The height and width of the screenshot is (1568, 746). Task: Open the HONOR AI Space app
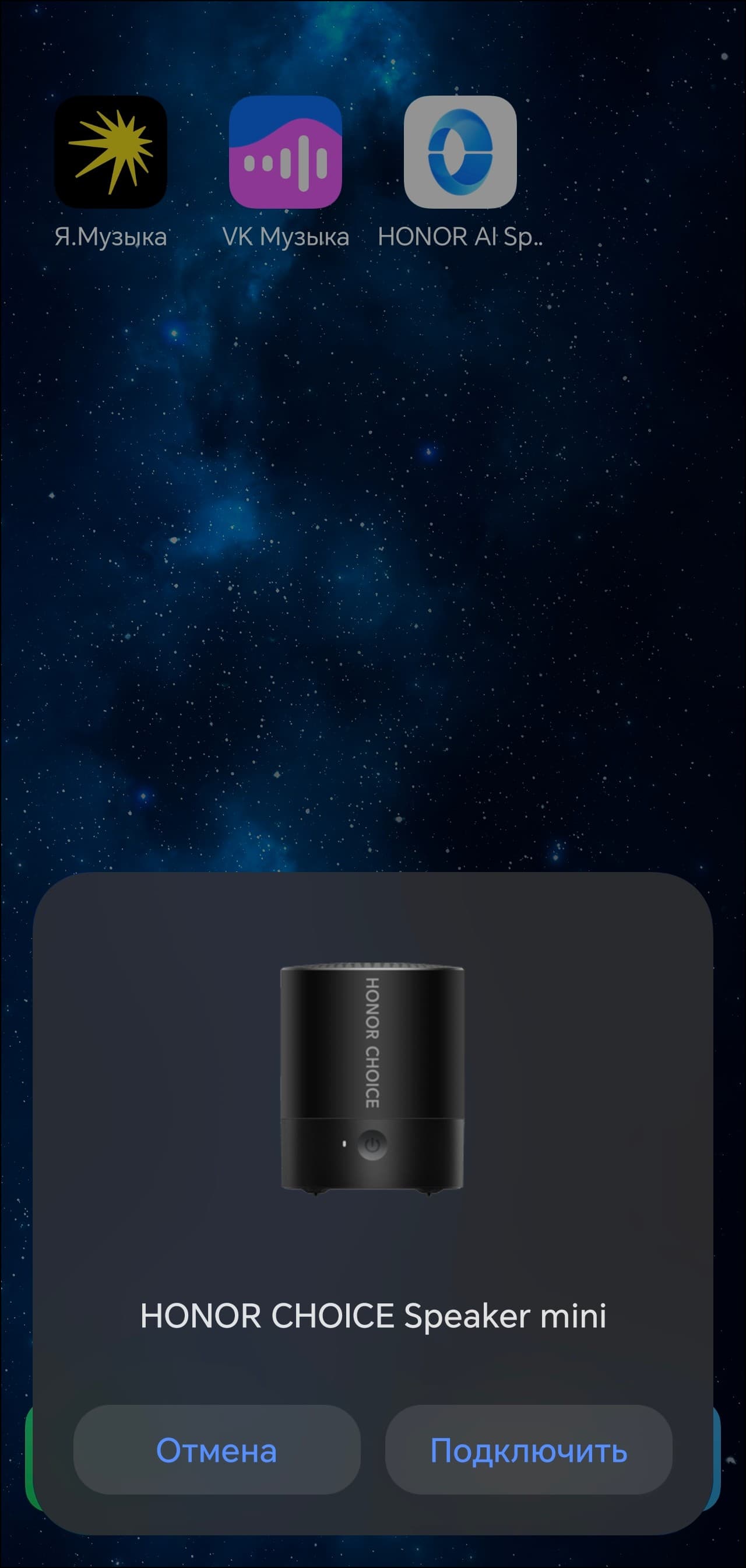[460, 152]
